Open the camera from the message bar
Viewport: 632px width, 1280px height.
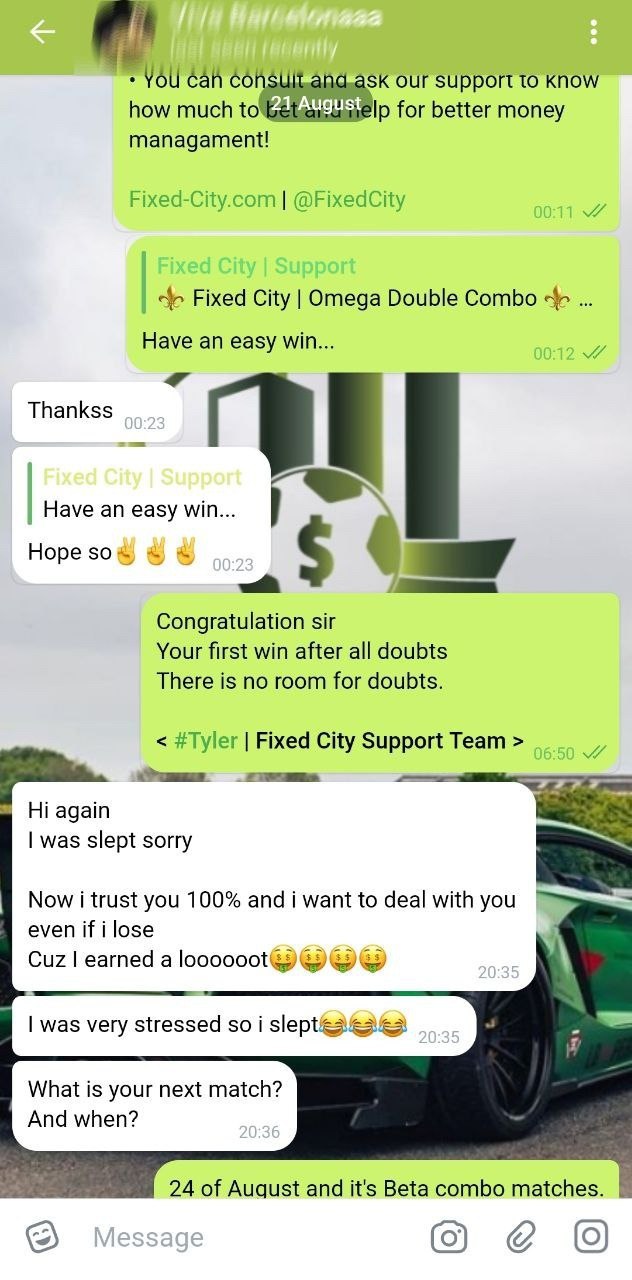[448, 1238]
